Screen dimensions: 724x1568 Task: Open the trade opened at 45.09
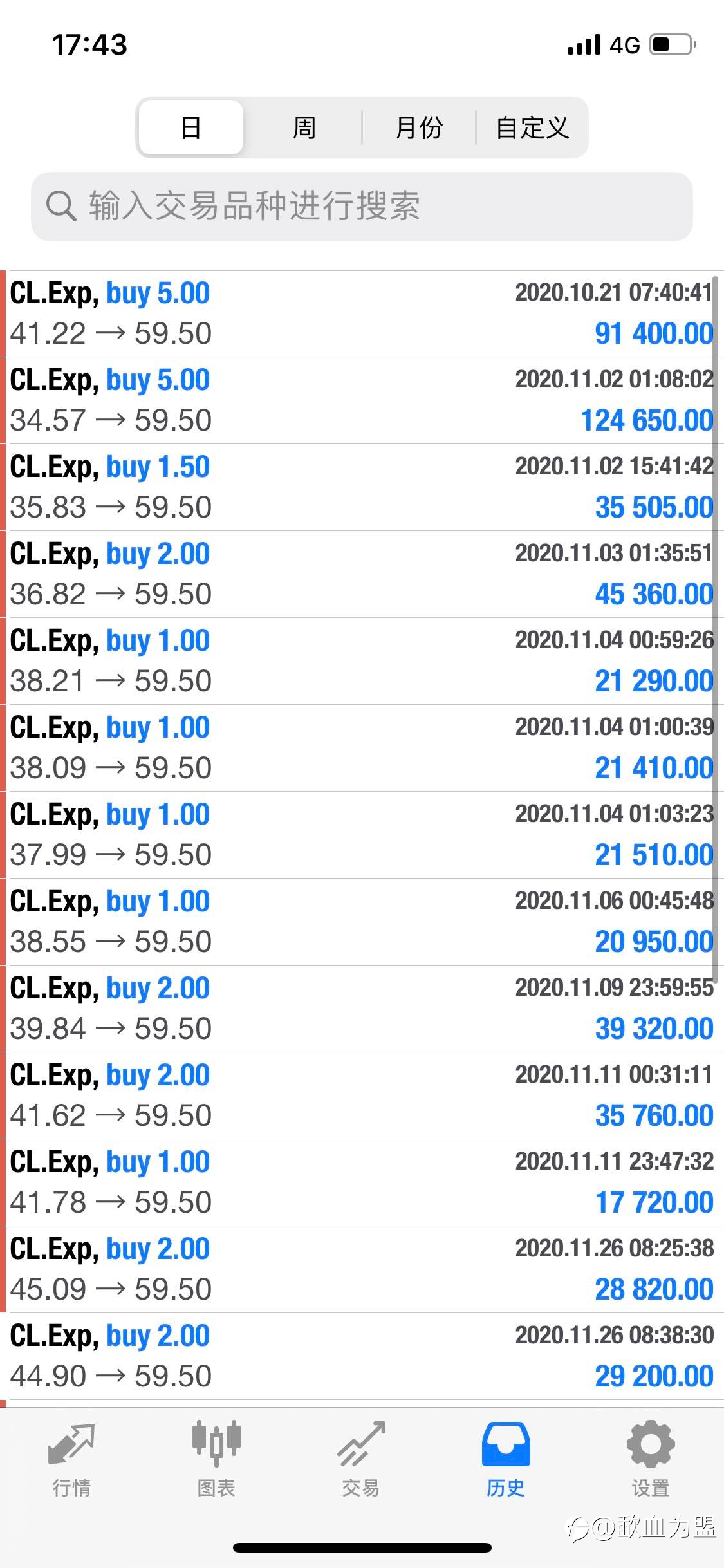point(362,1270)
